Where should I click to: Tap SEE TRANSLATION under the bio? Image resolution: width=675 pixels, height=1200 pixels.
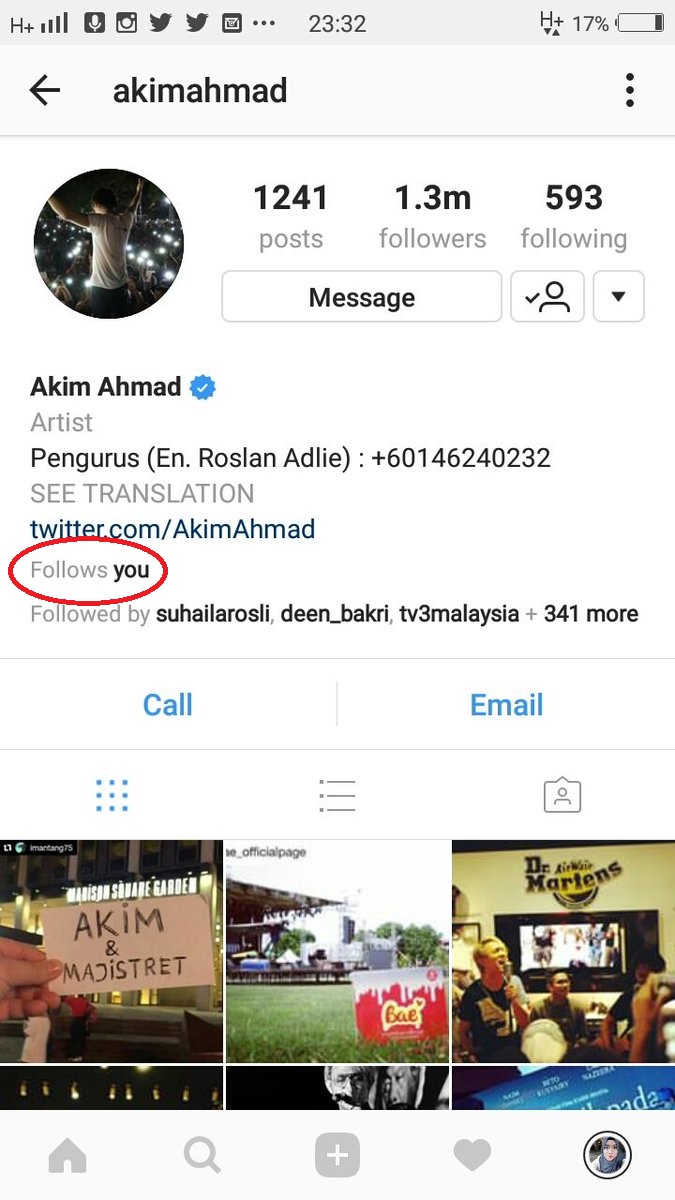142,493
